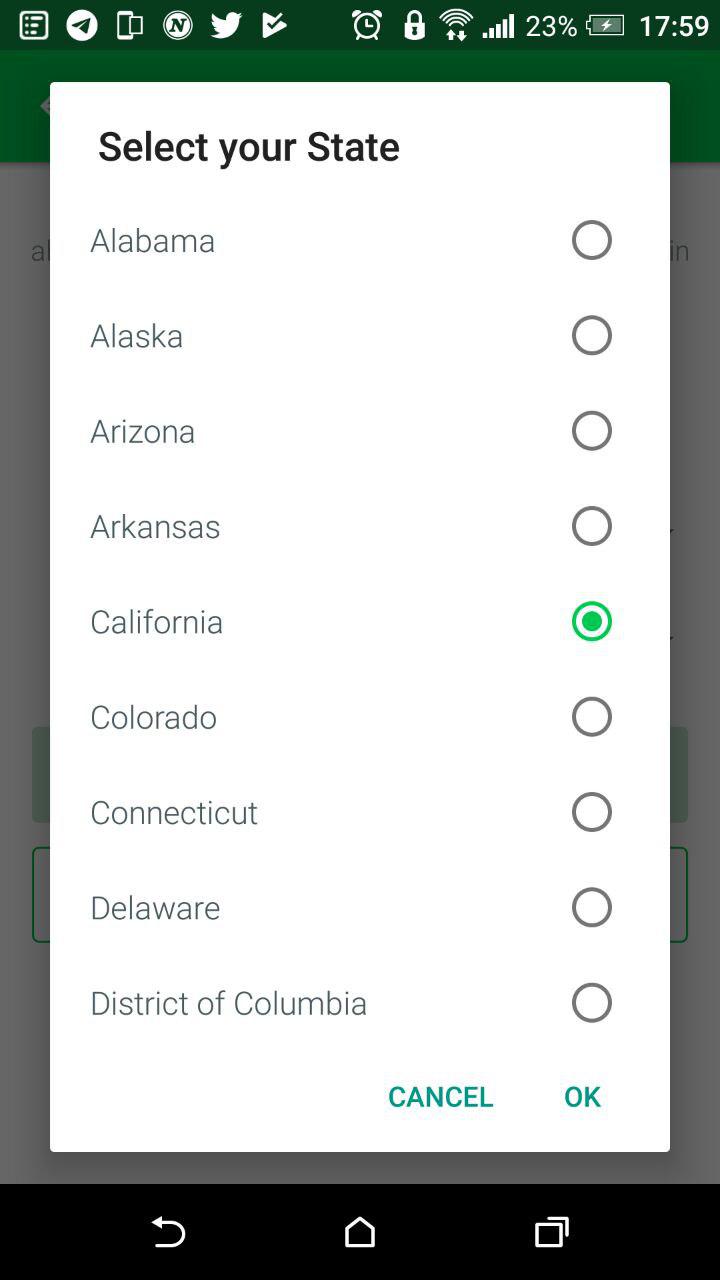Select District of Columbia
Image resolution: width=720 pixels, height=1280 pixels.
(360, 1003)
